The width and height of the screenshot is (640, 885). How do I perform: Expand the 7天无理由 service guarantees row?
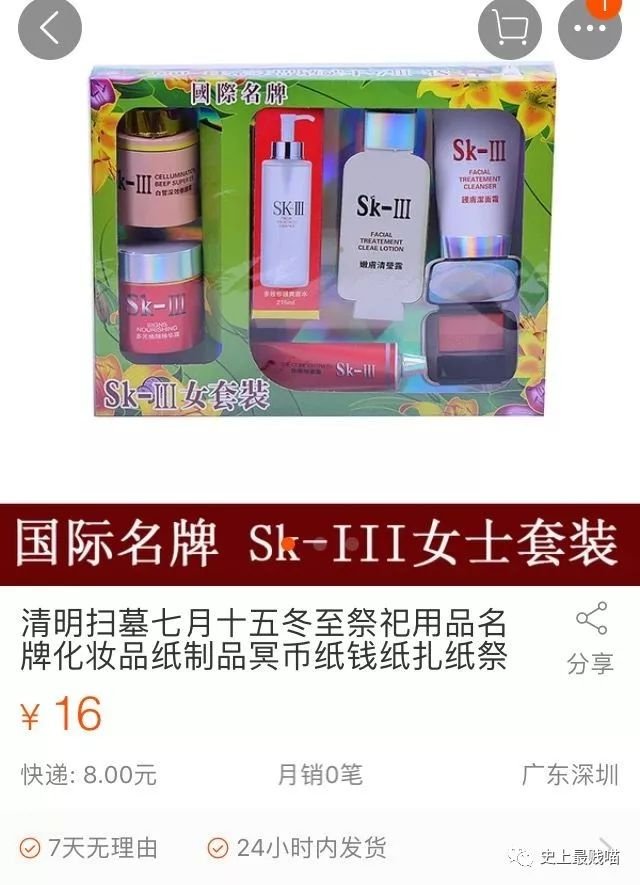coord(320,848)
